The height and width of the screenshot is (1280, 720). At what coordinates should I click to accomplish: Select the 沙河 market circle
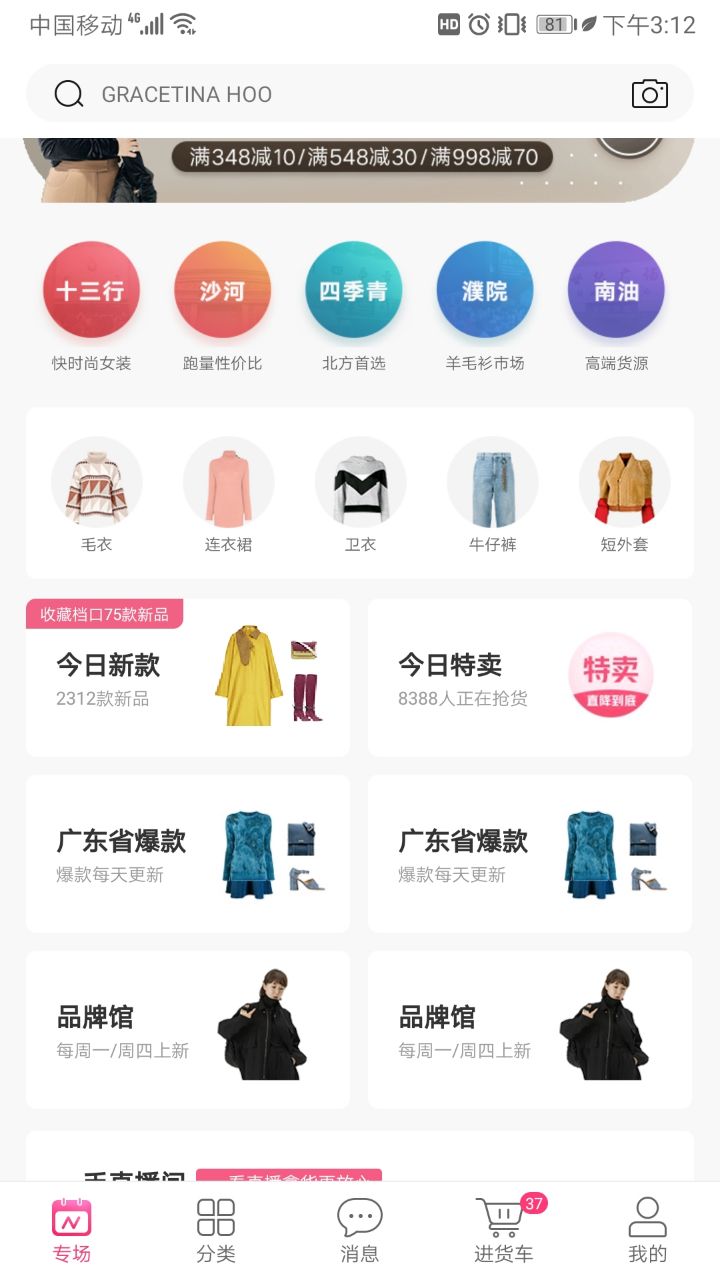pyautogui.click(x=222, y=290)
